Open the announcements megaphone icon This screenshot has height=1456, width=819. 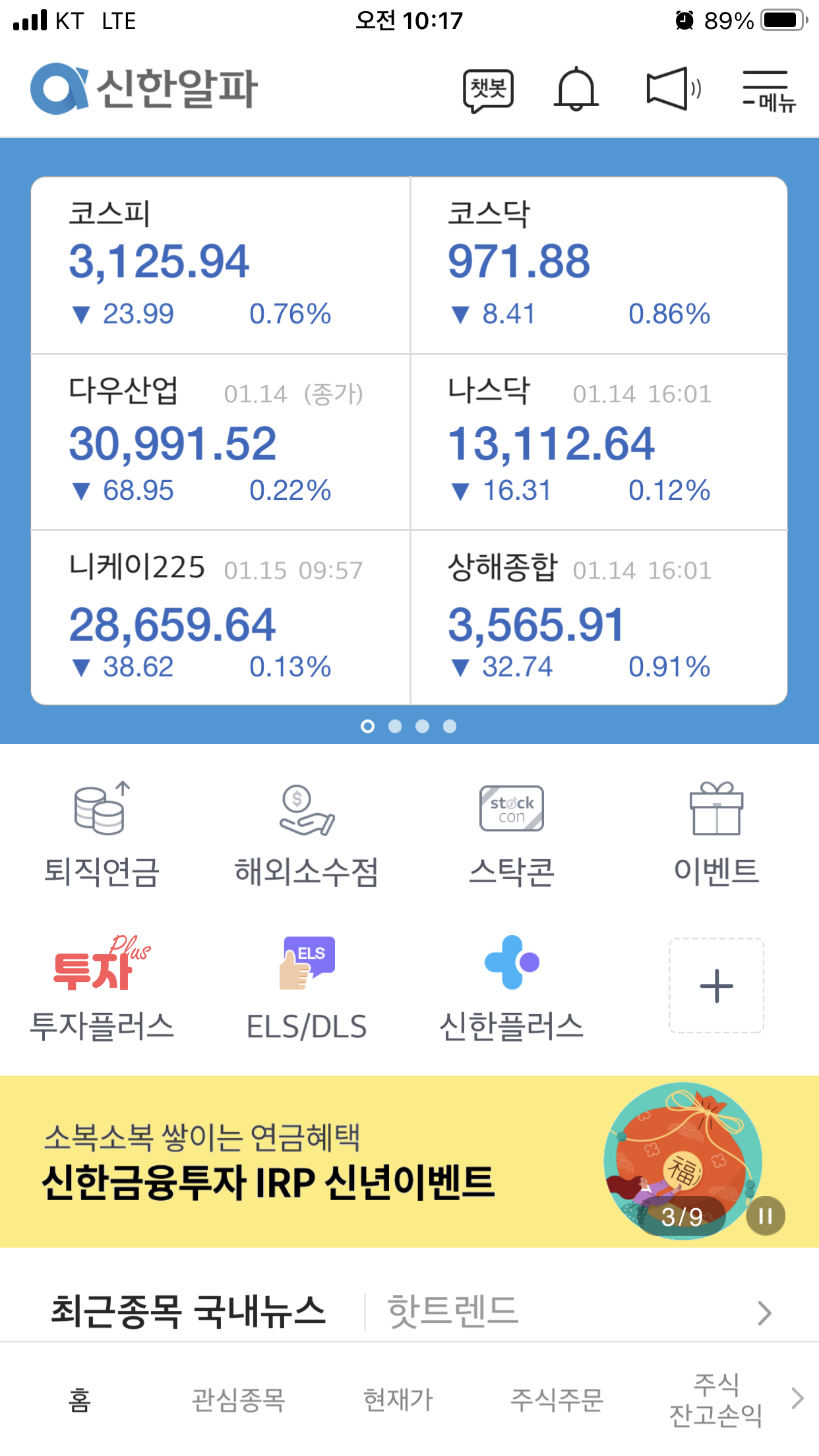673,89
